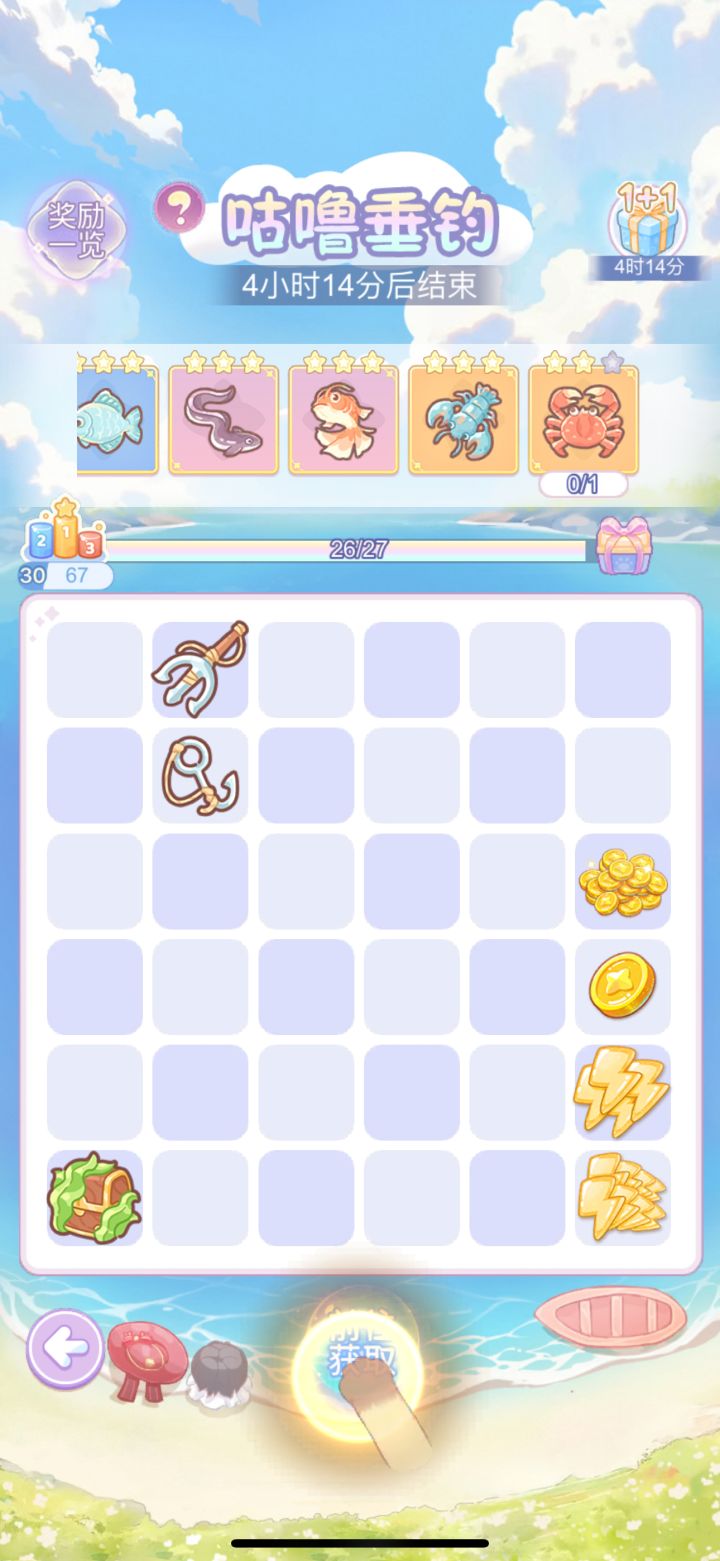Select the double lightning bolts item
The height and width of the screenshot is (1561, 720).
tap(623, 1194)
